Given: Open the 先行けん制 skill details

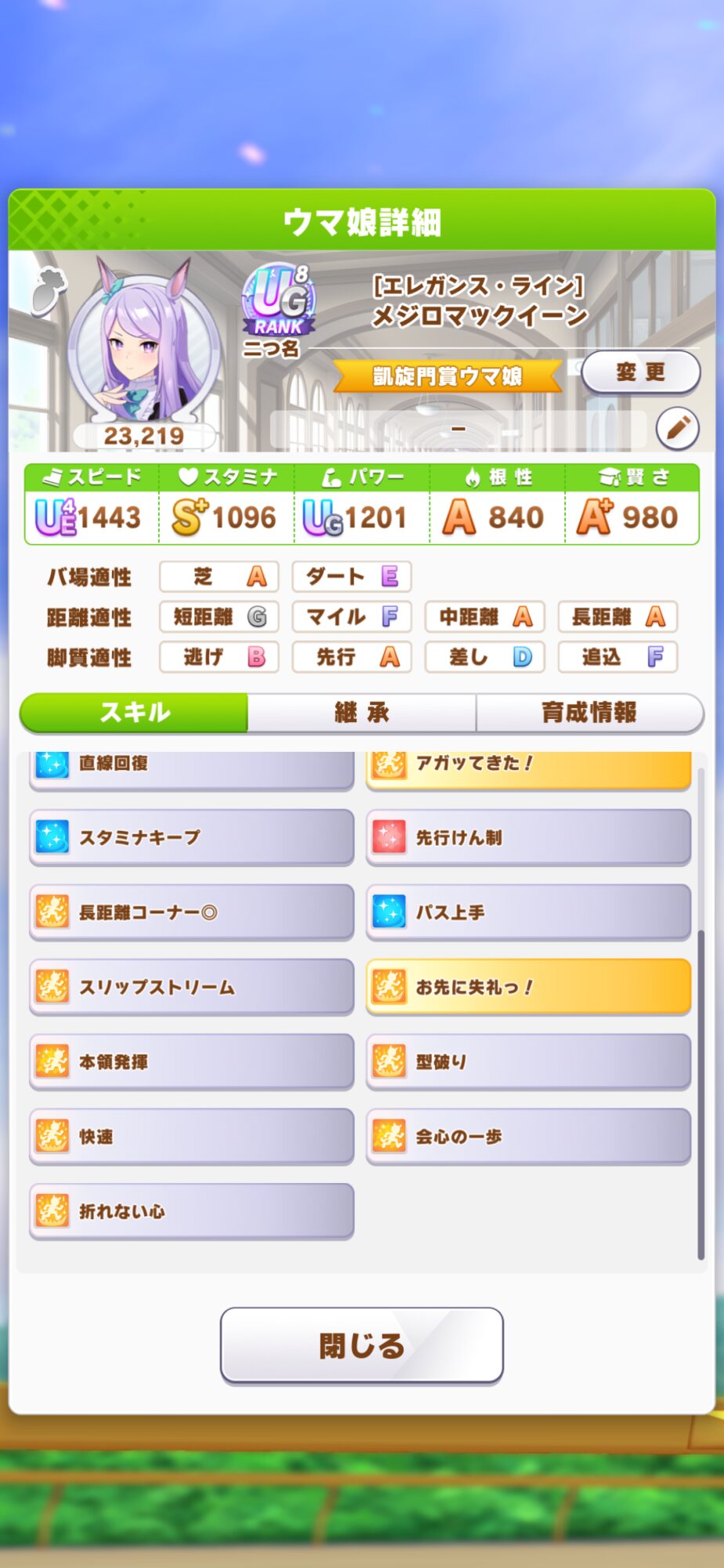Looking at the screenshot, I should tap(528, 837).
